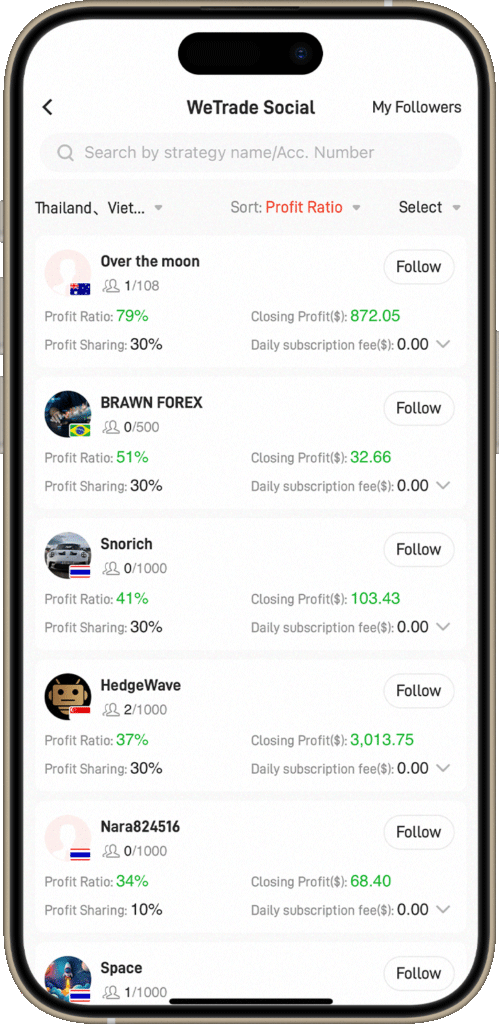Expand BRAWN FOREX card details chevron
Screen dimensions: 499x1024
pyautogui.click(x=443, y=485)
